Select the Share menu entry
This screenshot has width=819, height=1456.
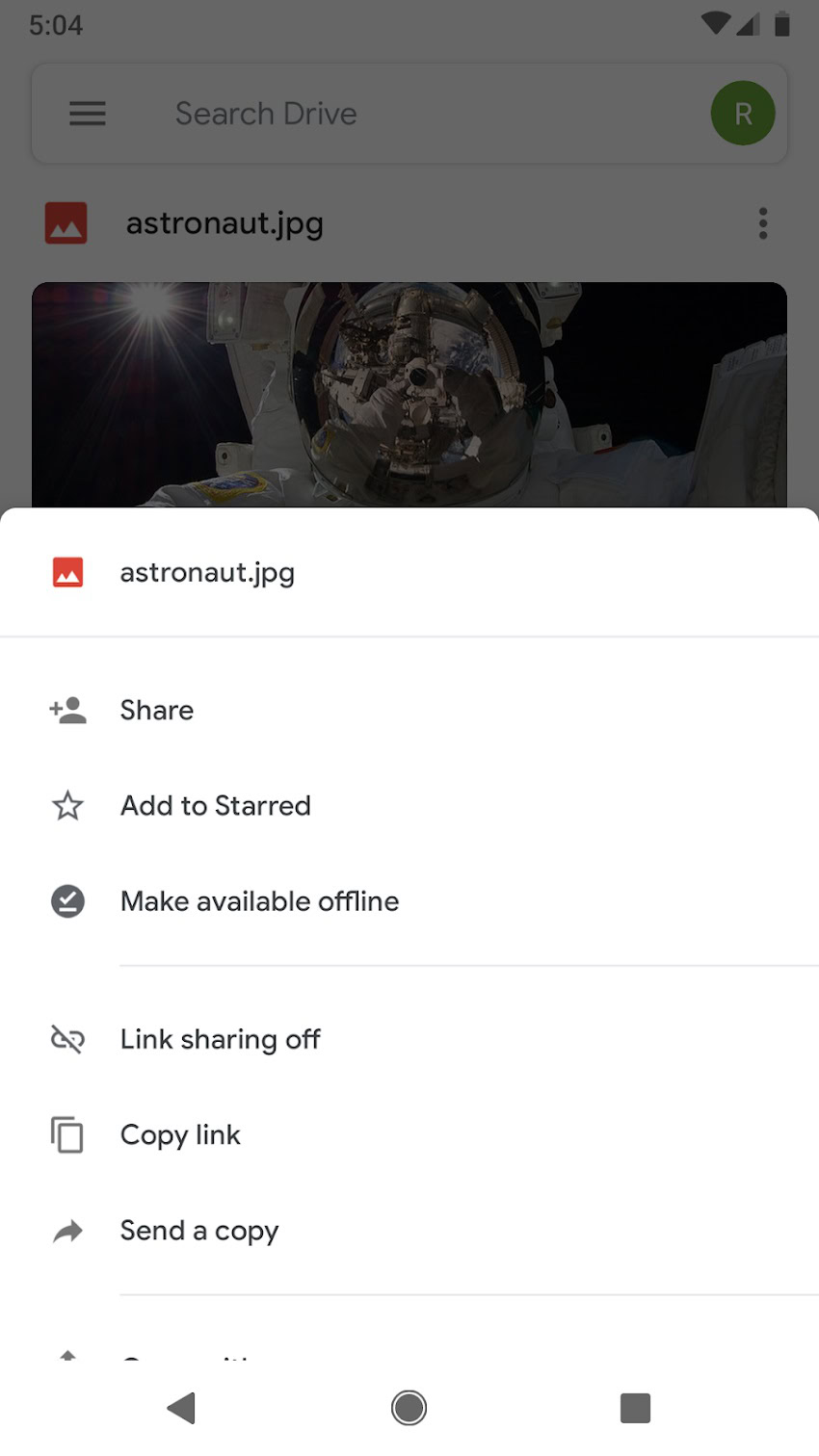click(156, 710)
